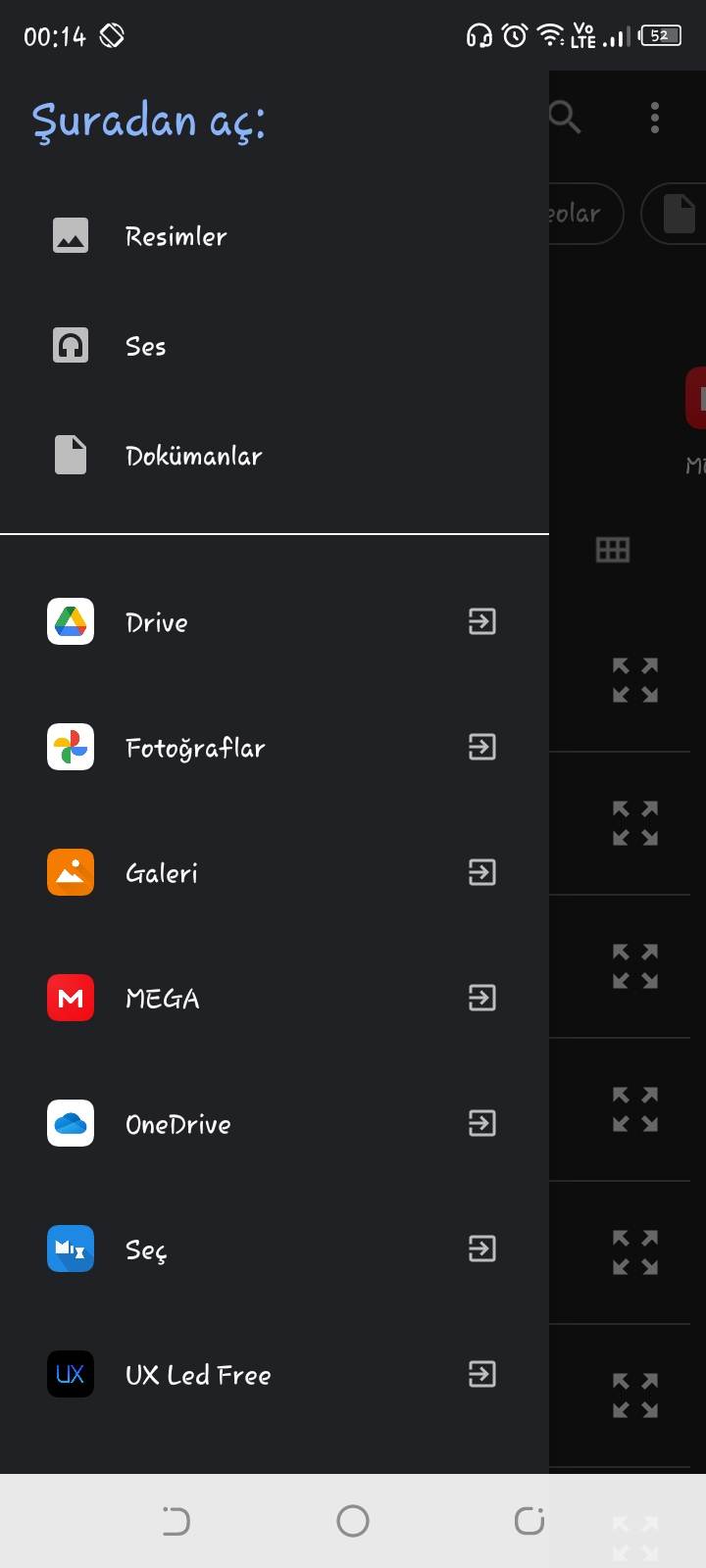Open the OneDrive app icon
The height and width of the screenshot is (1568, 706).
pos(70,1123)
